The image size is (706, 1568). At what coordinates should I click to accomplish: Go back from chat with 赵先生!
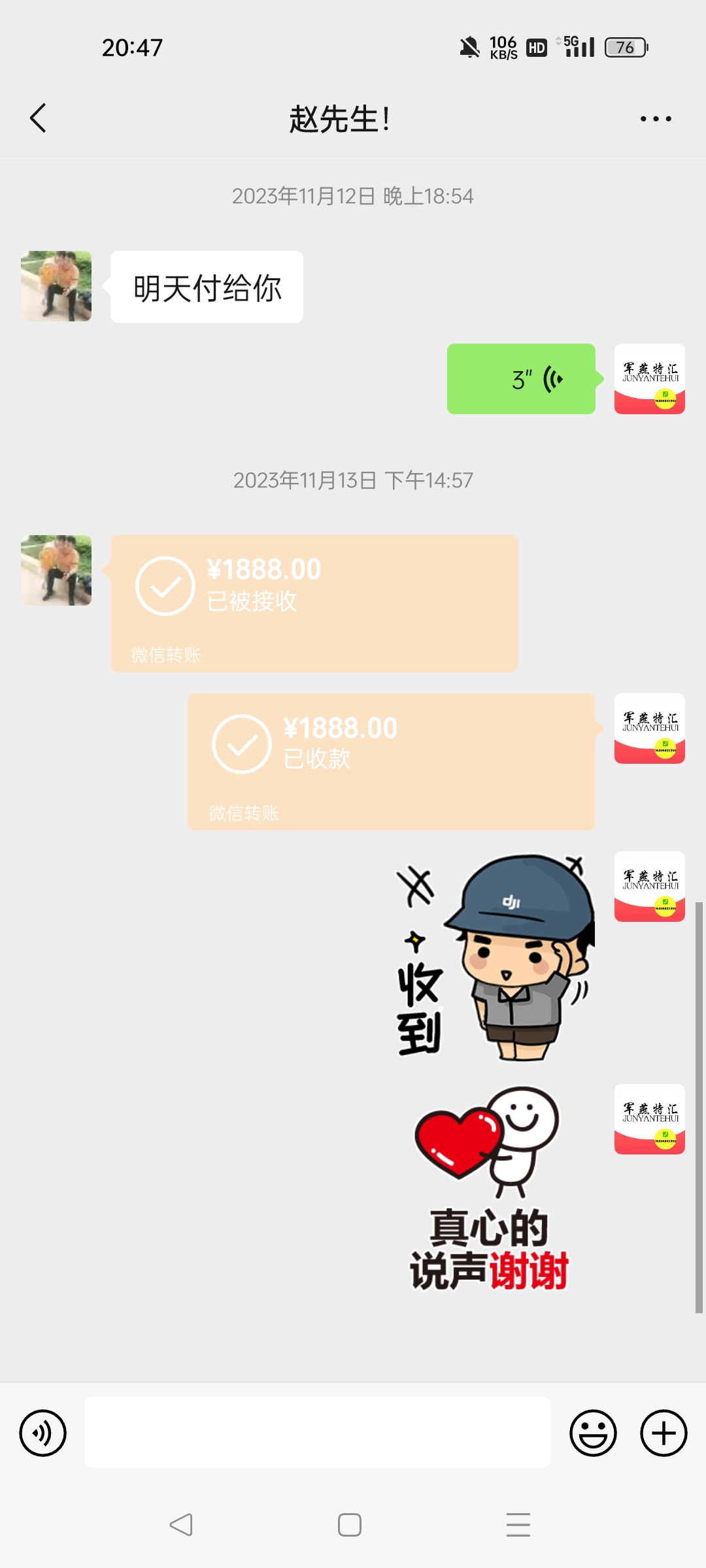tap(39, 118)
